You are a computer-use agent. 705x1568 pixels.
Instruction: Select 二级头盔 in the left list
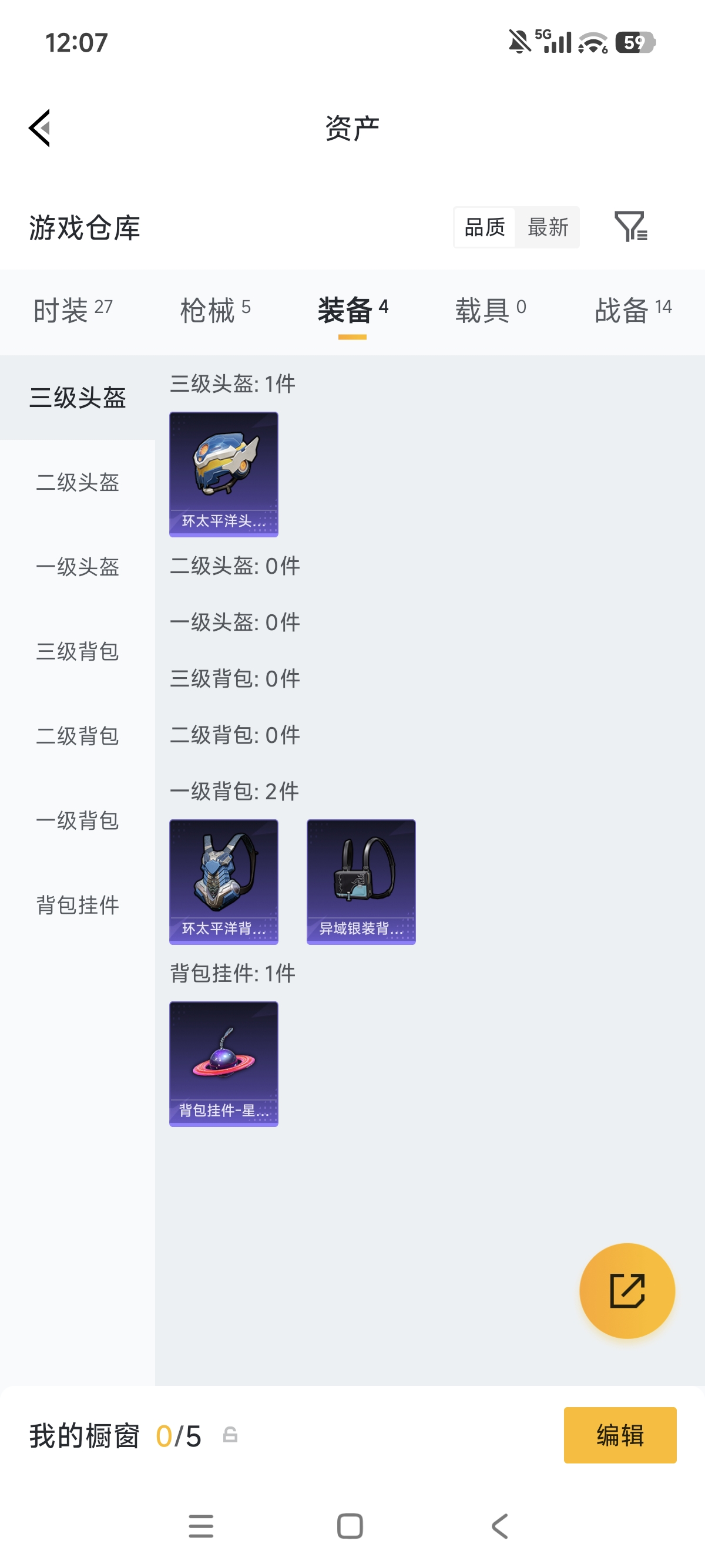pyautogui.click(x=78, y=482)
